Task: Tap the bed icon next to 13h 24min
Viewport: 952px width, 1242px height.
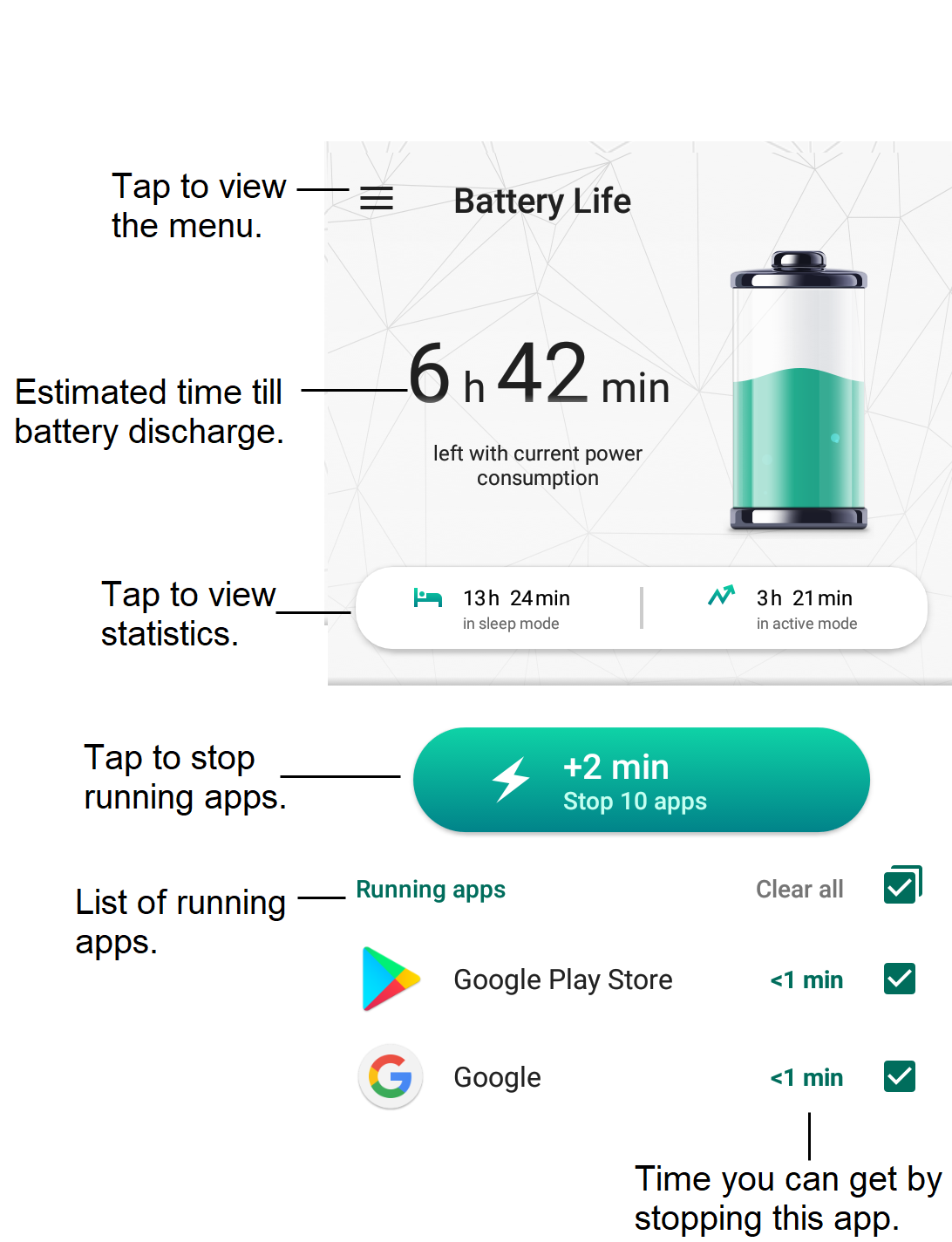Action: (427, 597)
